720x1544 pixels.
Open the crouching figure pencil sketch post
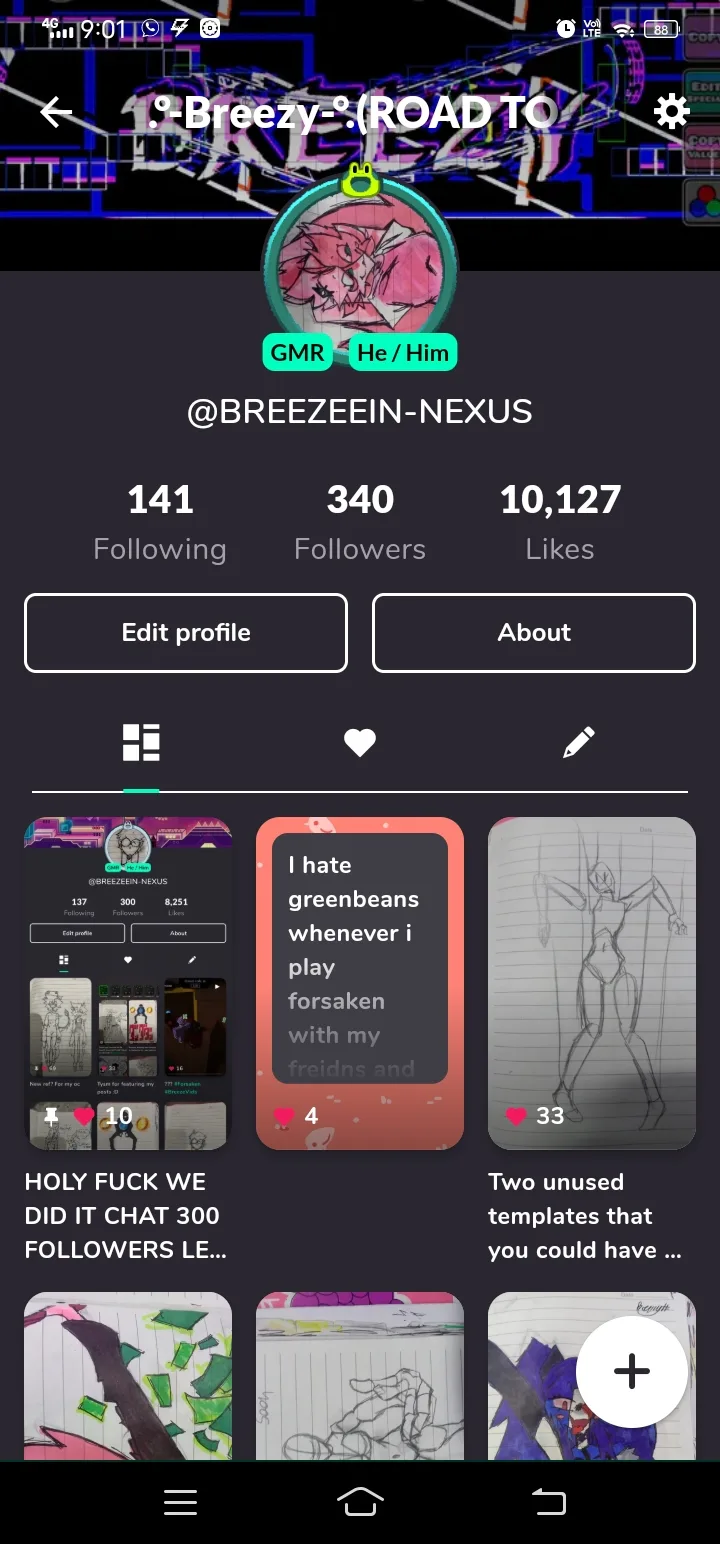[x=360, y=1375]
